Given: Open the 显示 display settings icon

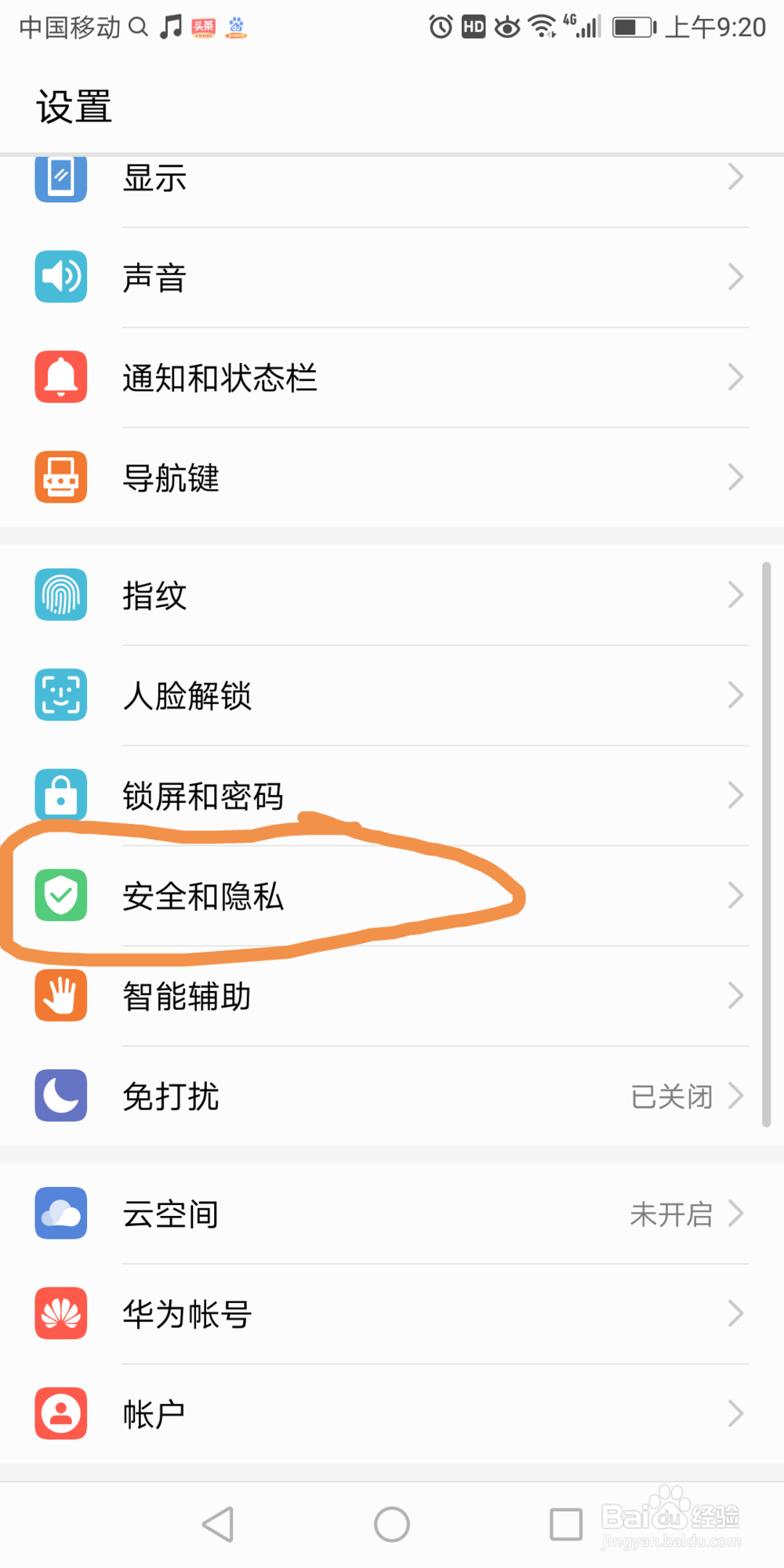Looking at the screenshot, I should click(x=60, y=179).
